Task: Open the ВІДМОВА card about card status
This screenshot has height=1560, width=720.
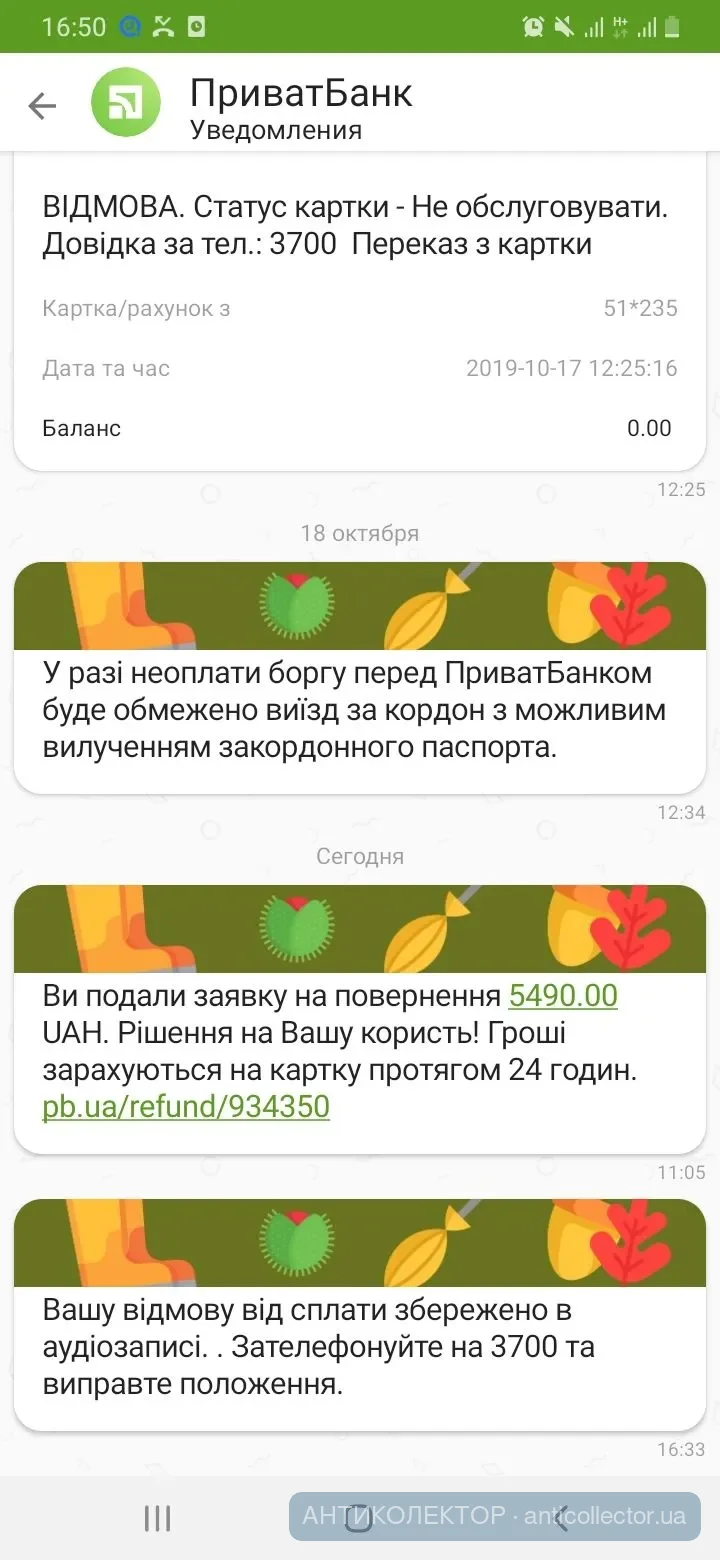Action: point(360,310)
